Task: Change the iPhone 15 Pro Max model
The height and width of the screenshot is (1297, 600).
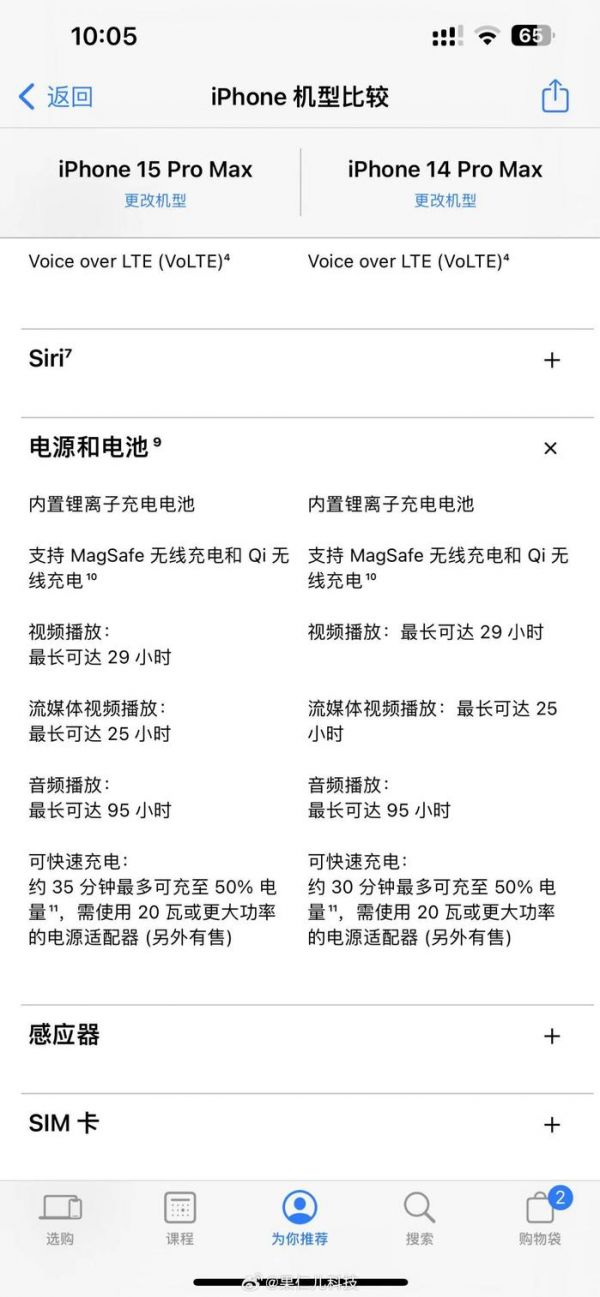Action: pos(155,200)
